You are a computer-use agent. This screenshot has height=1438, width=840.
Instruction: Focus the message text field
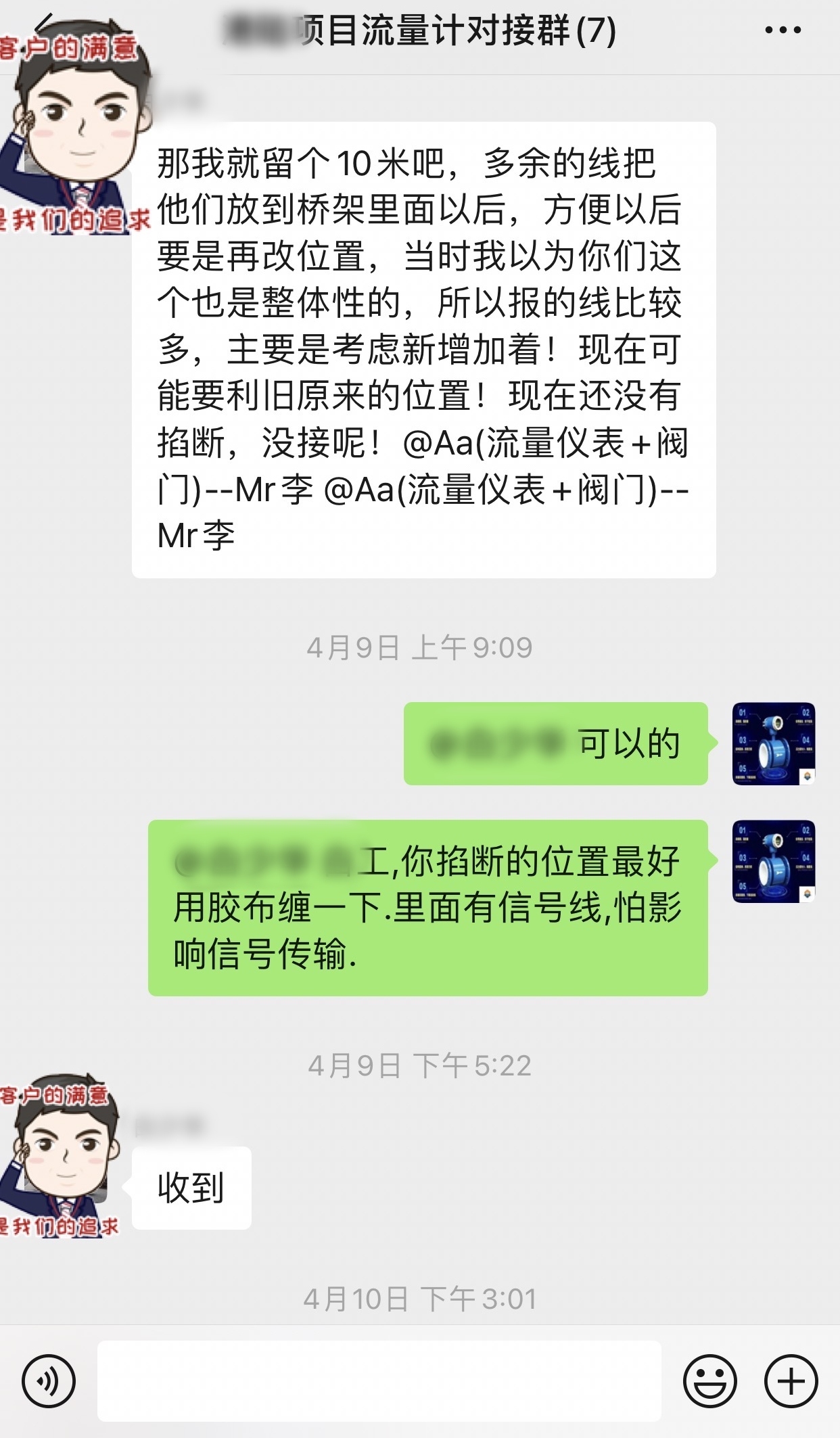tap(379, 1381)
